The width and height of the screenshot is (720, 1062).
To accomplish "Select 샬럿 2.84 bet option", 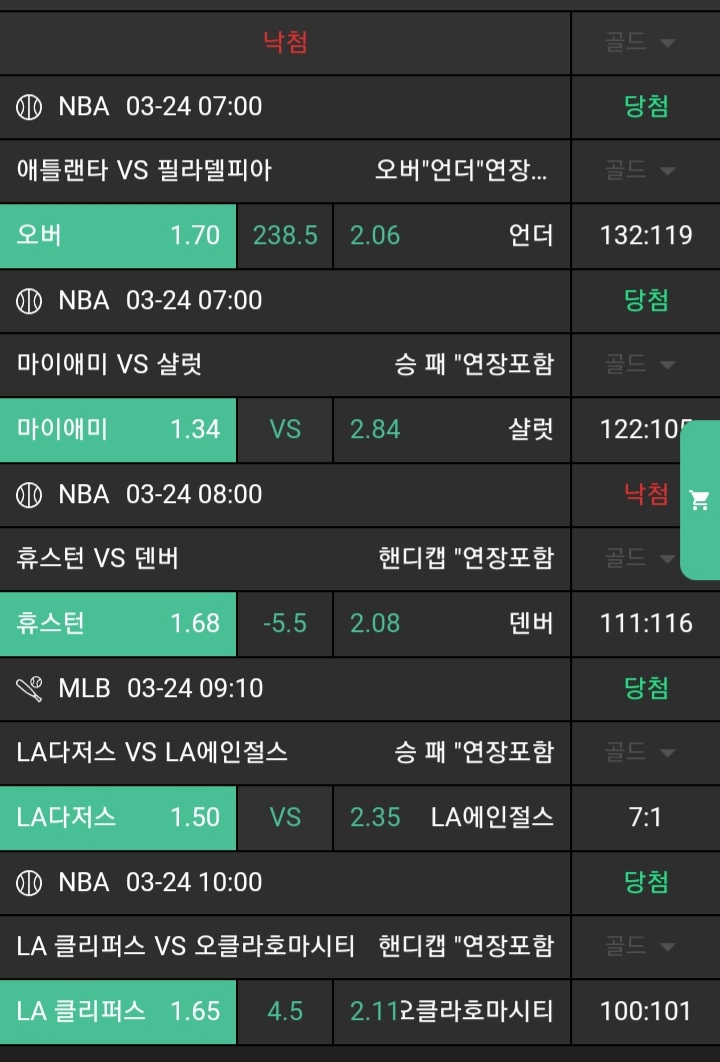I will click(x=452, y=430).
